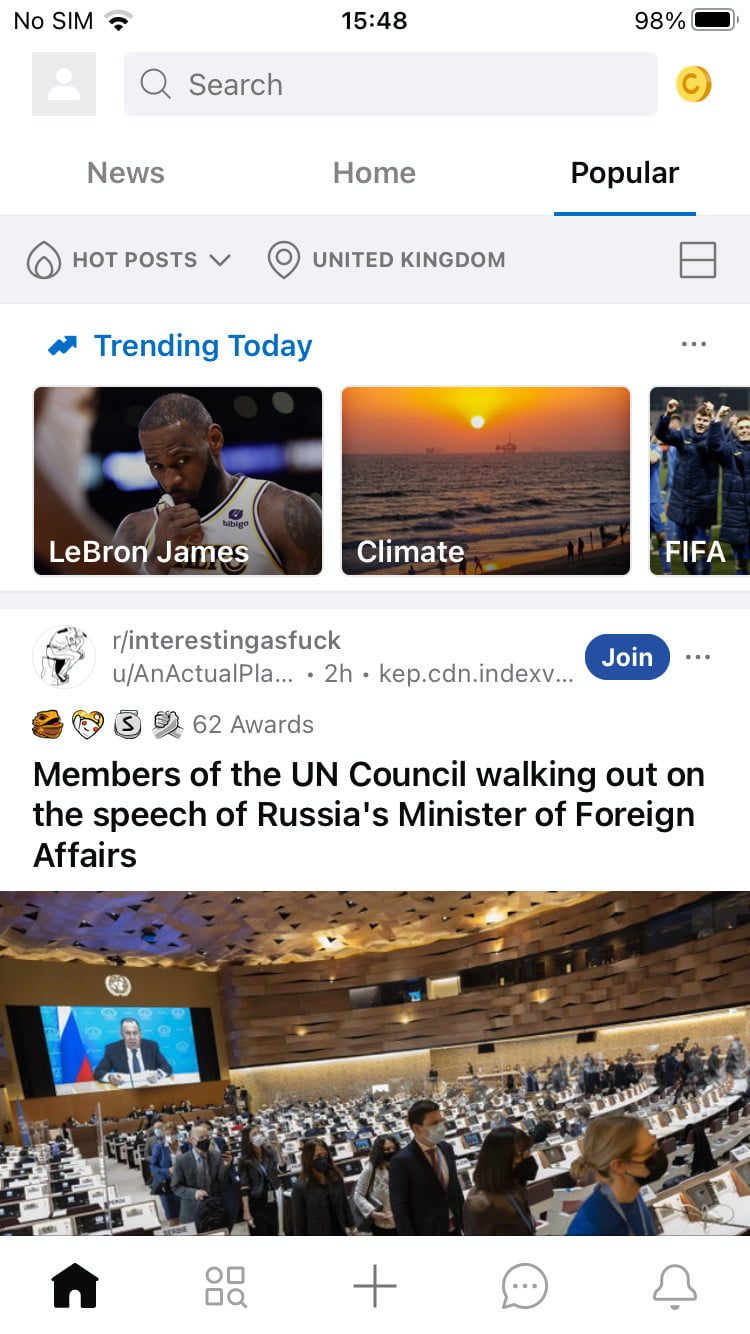The width and height of the screenshot is (750, 1334).
Task: Open Trending Today overflow menu
Action: coord(693,344)
